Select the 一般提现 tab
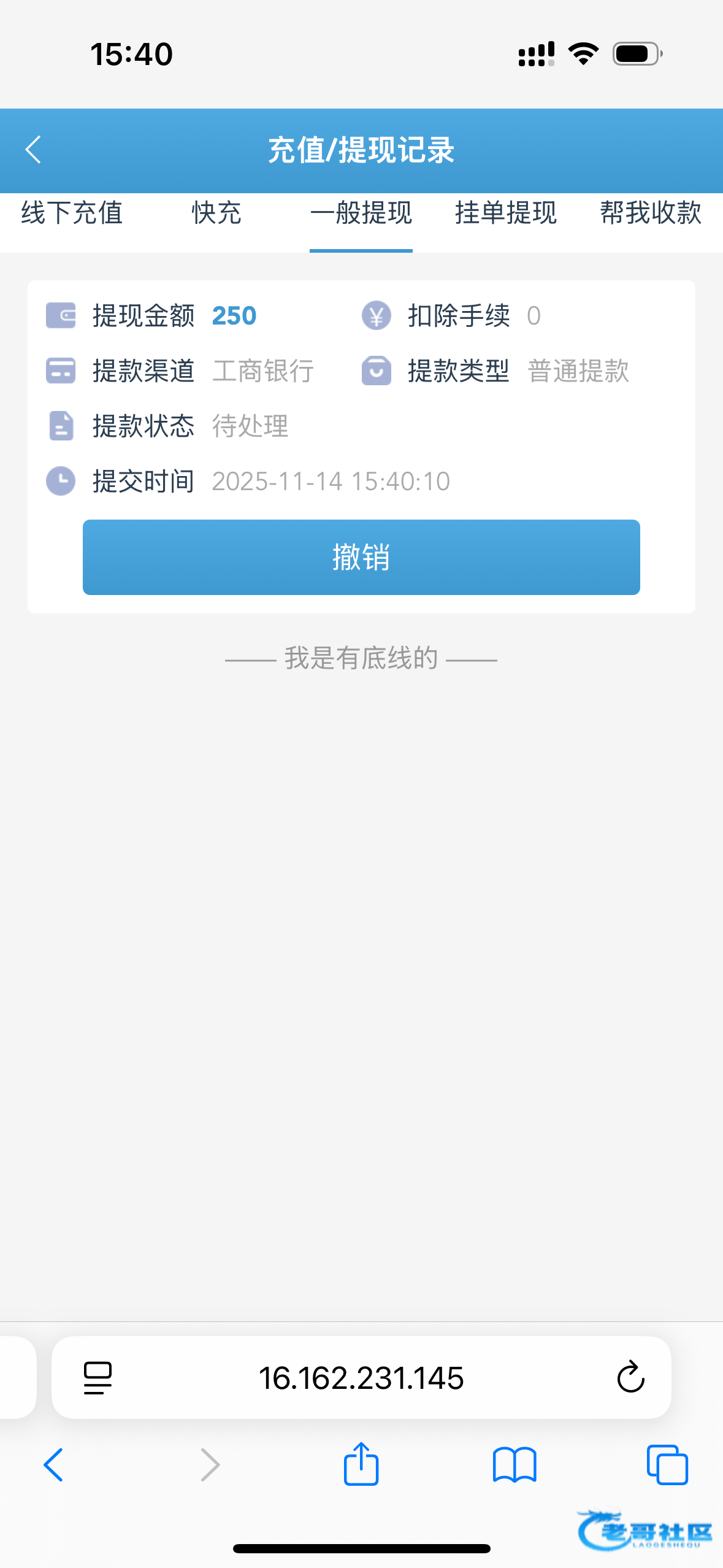 pyautogui.click(x=361, y=213)
